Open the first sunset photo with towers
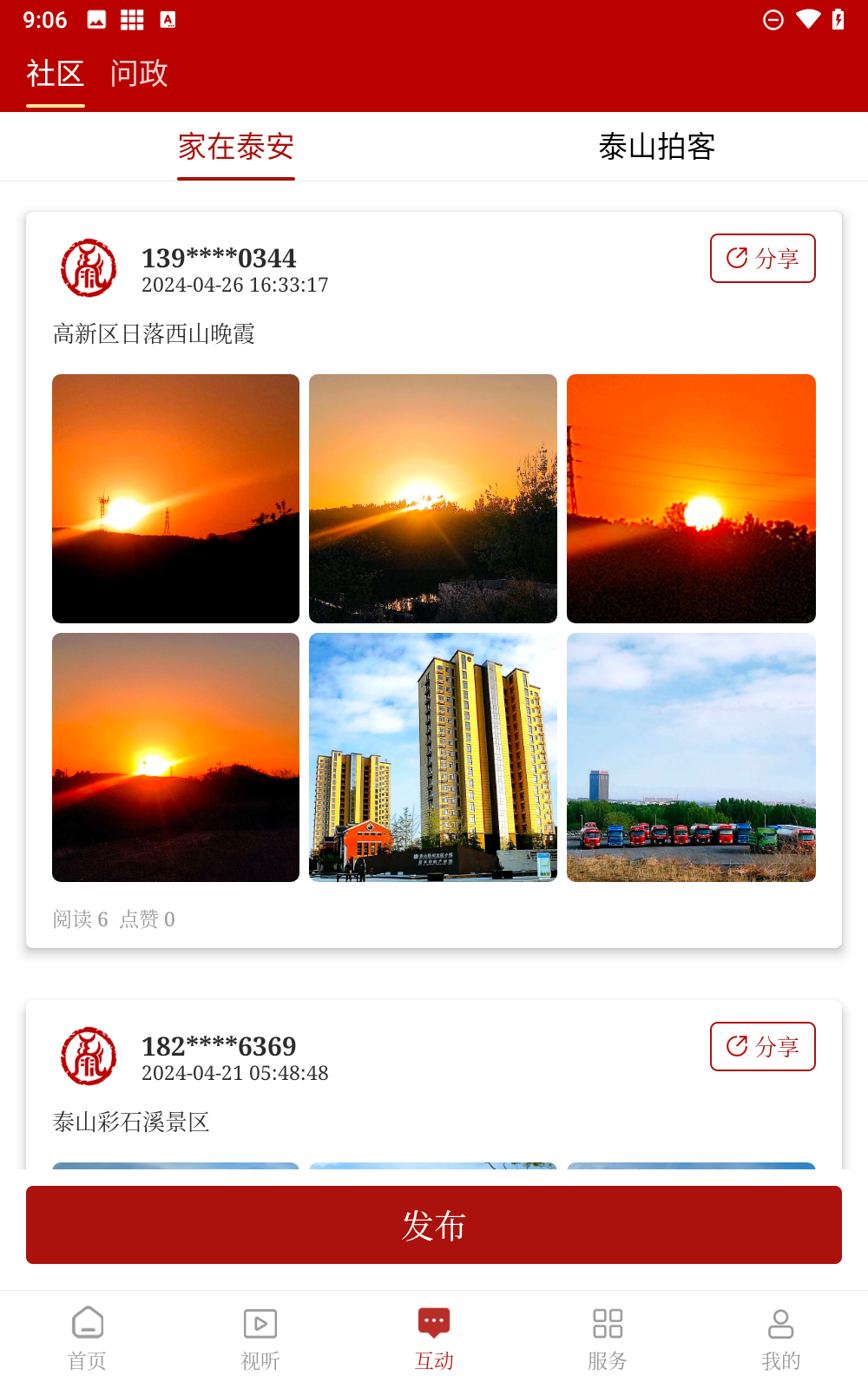The image size is (868, 1389). coord(176,498)
